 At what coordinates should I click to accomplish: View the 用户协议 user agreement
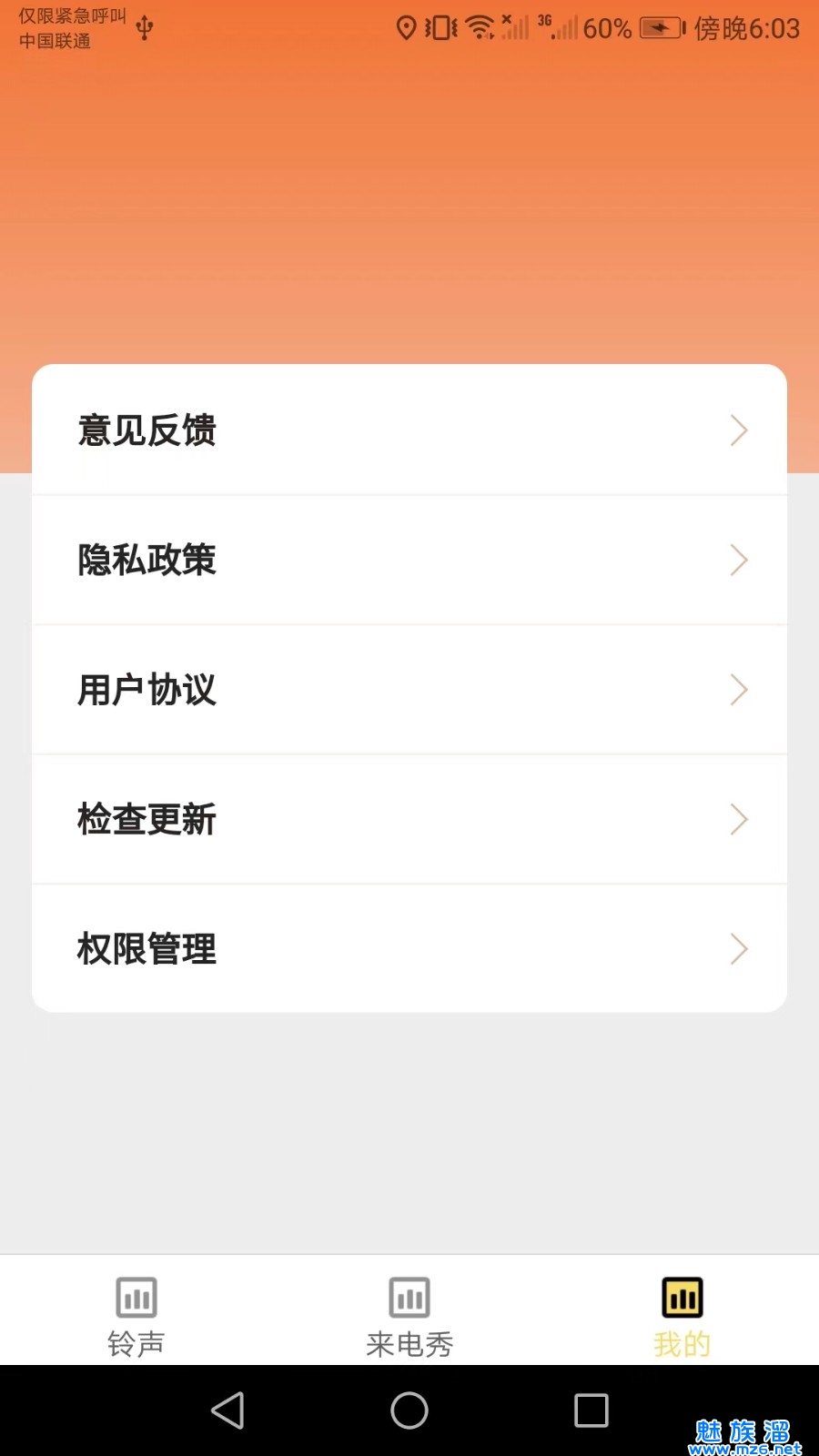409,689
